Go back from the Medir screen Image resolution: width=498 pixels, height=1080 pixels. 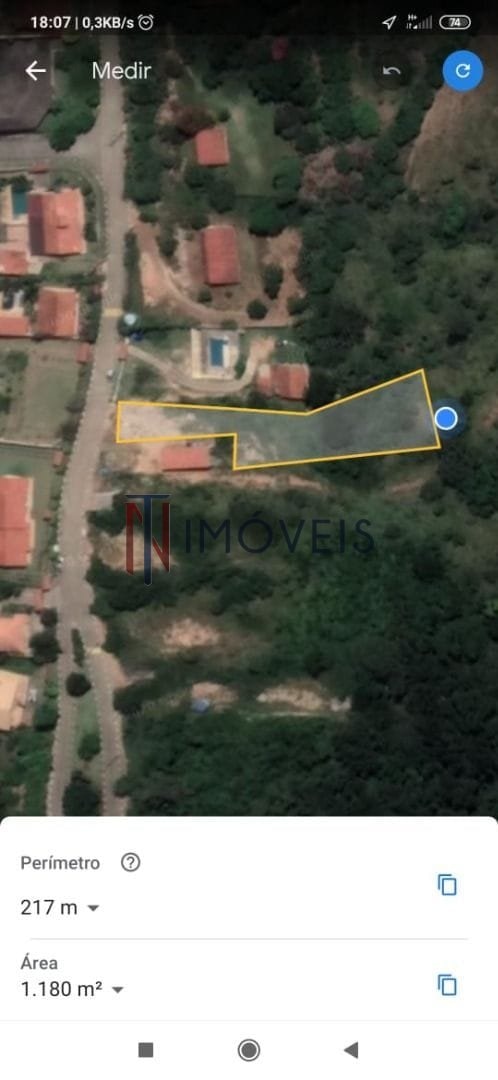tap(35, 70)
